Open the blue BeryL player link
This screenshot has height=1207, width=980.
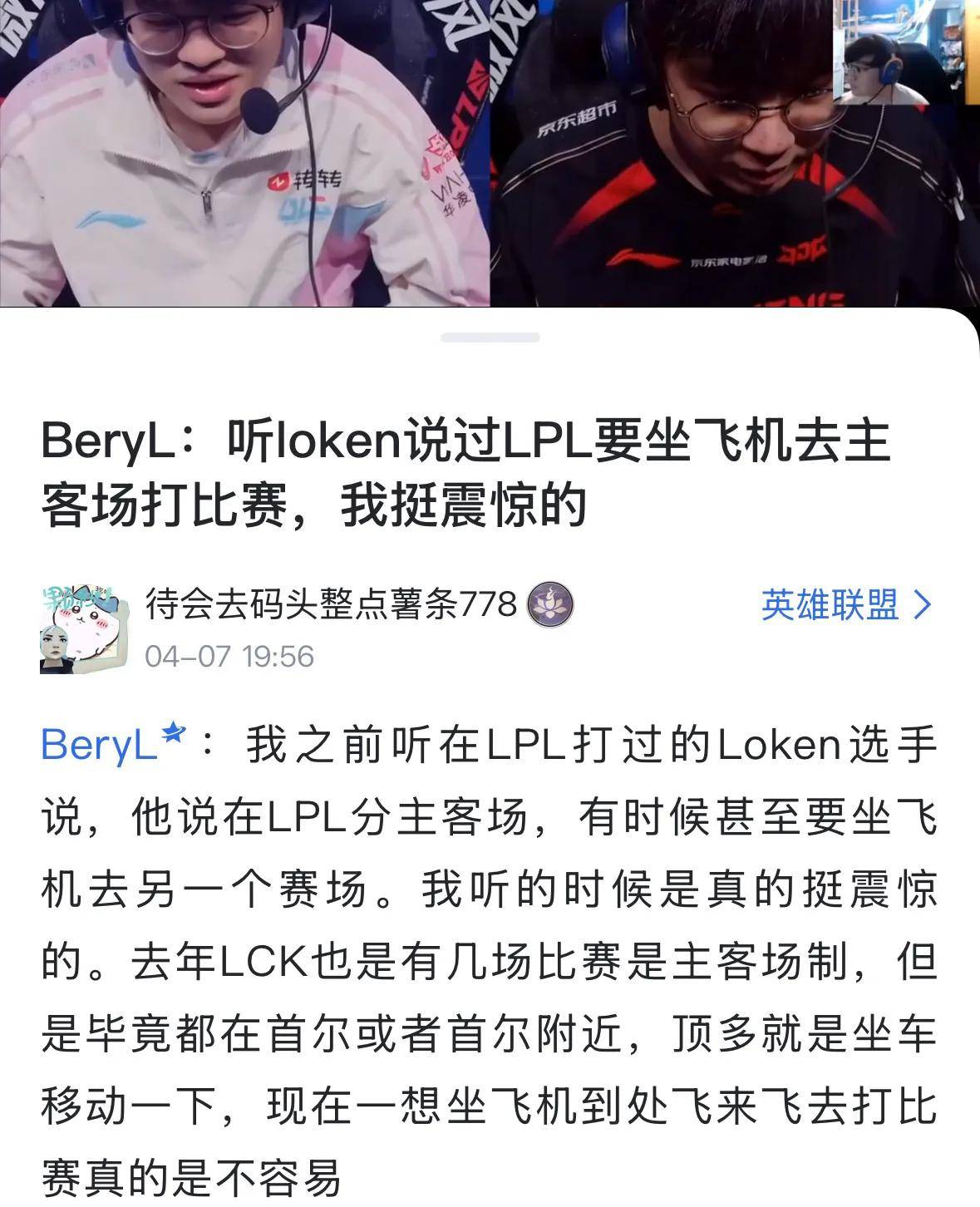(x=100, y=744)
